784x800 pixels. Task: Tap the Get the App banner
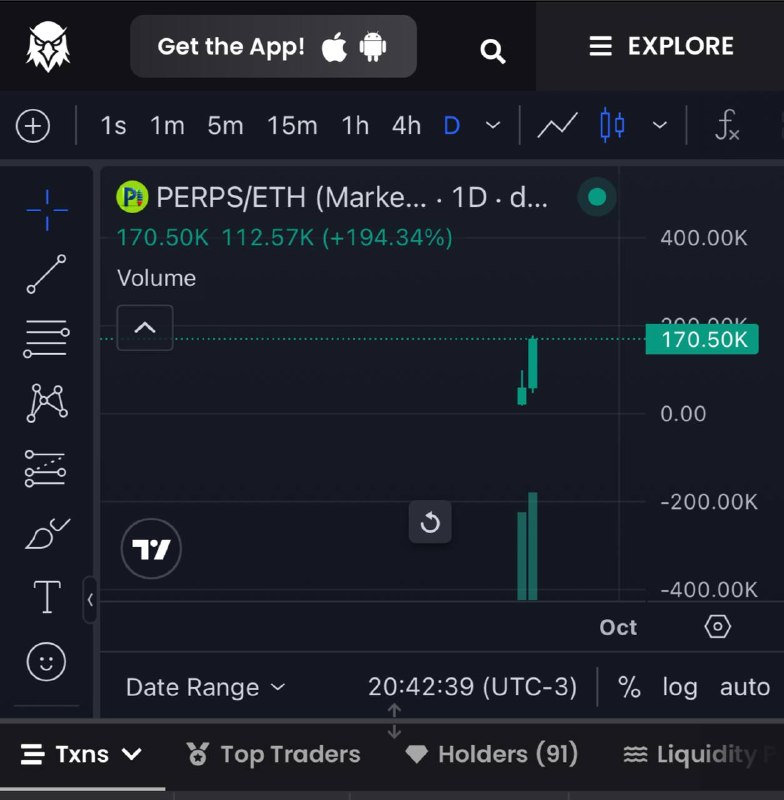pos(273,46)
